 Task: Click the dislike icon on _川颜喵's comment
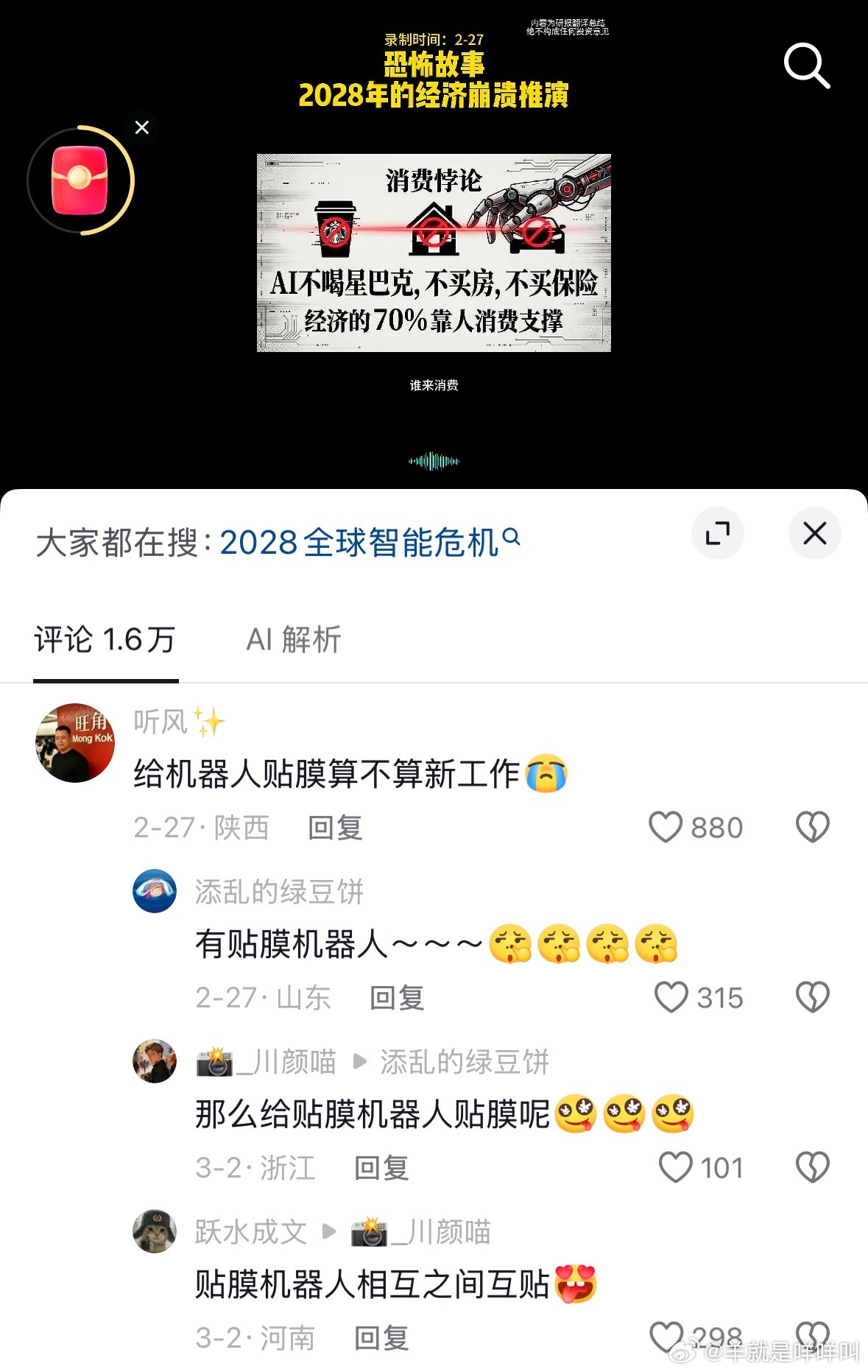coord(813,1167)
